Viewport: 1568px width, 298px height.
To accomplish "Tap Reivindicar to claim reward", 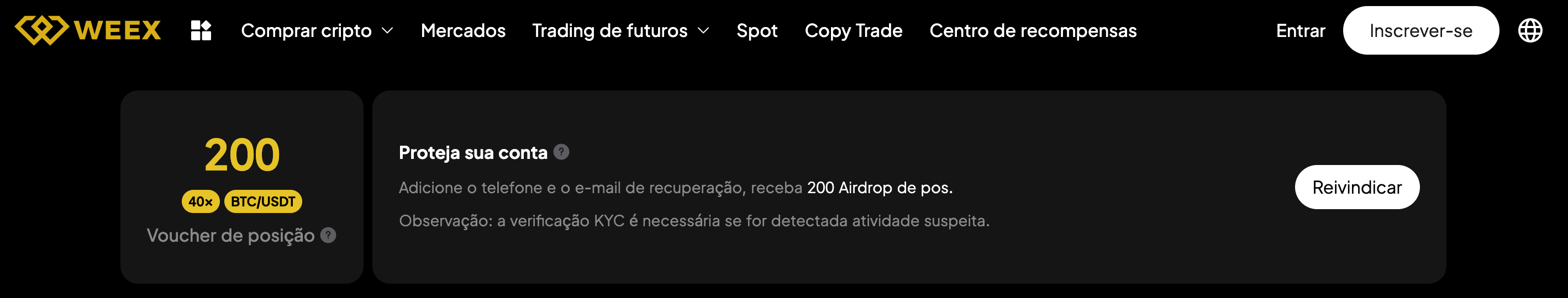I will [1356, 187].
